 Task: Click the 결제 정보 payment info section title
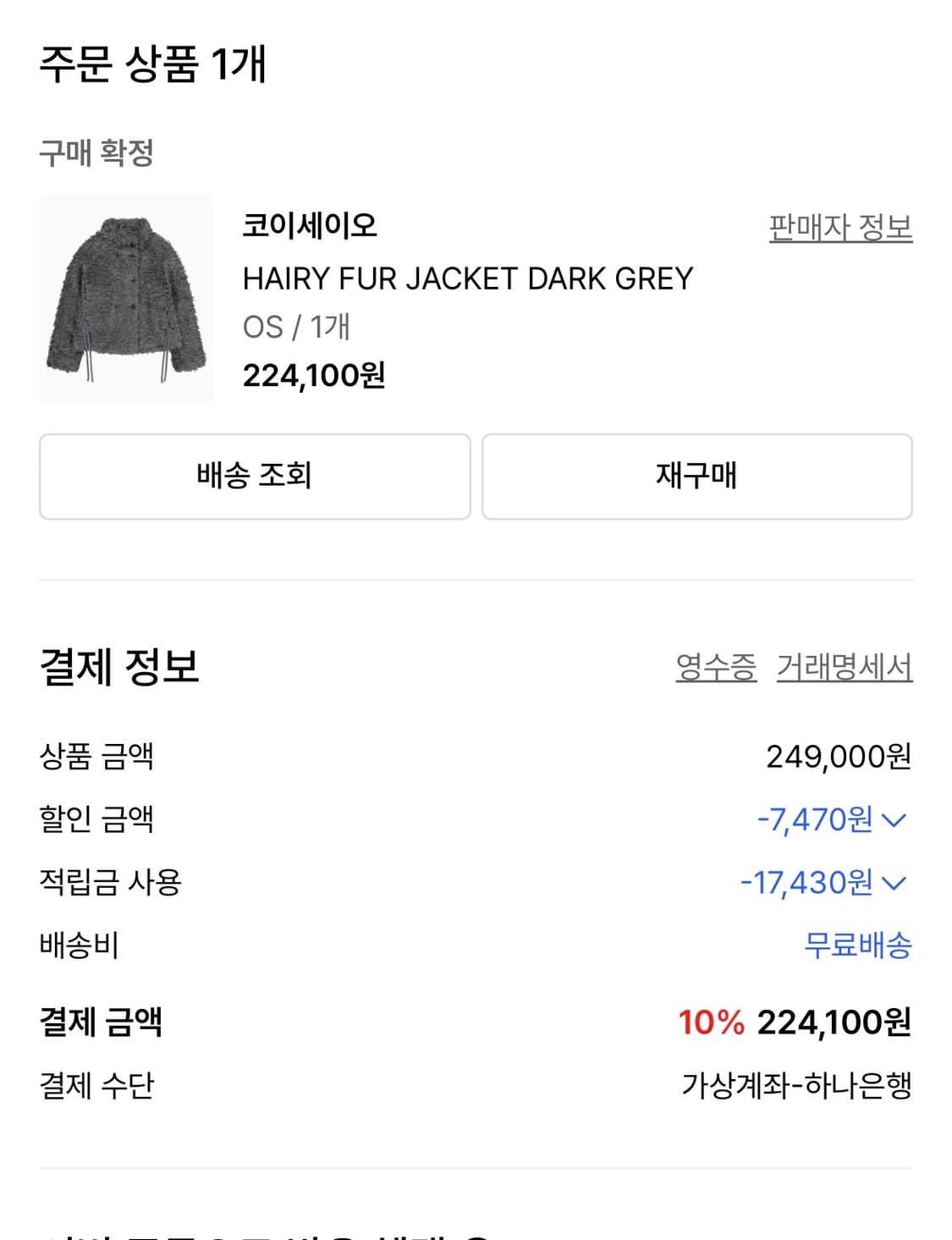tap(117, 669)
